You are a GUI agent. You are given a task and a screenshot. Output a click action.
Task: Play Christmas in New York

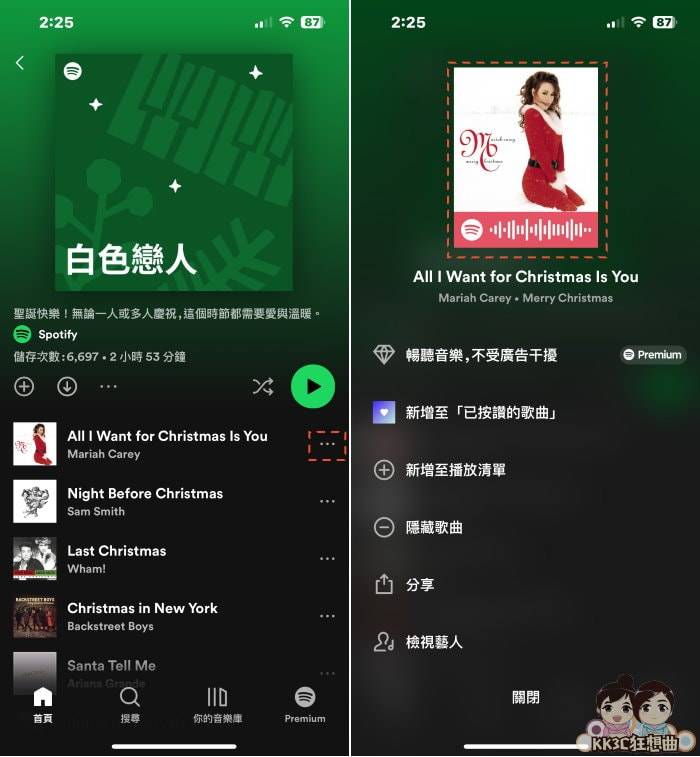click(142, 616)
